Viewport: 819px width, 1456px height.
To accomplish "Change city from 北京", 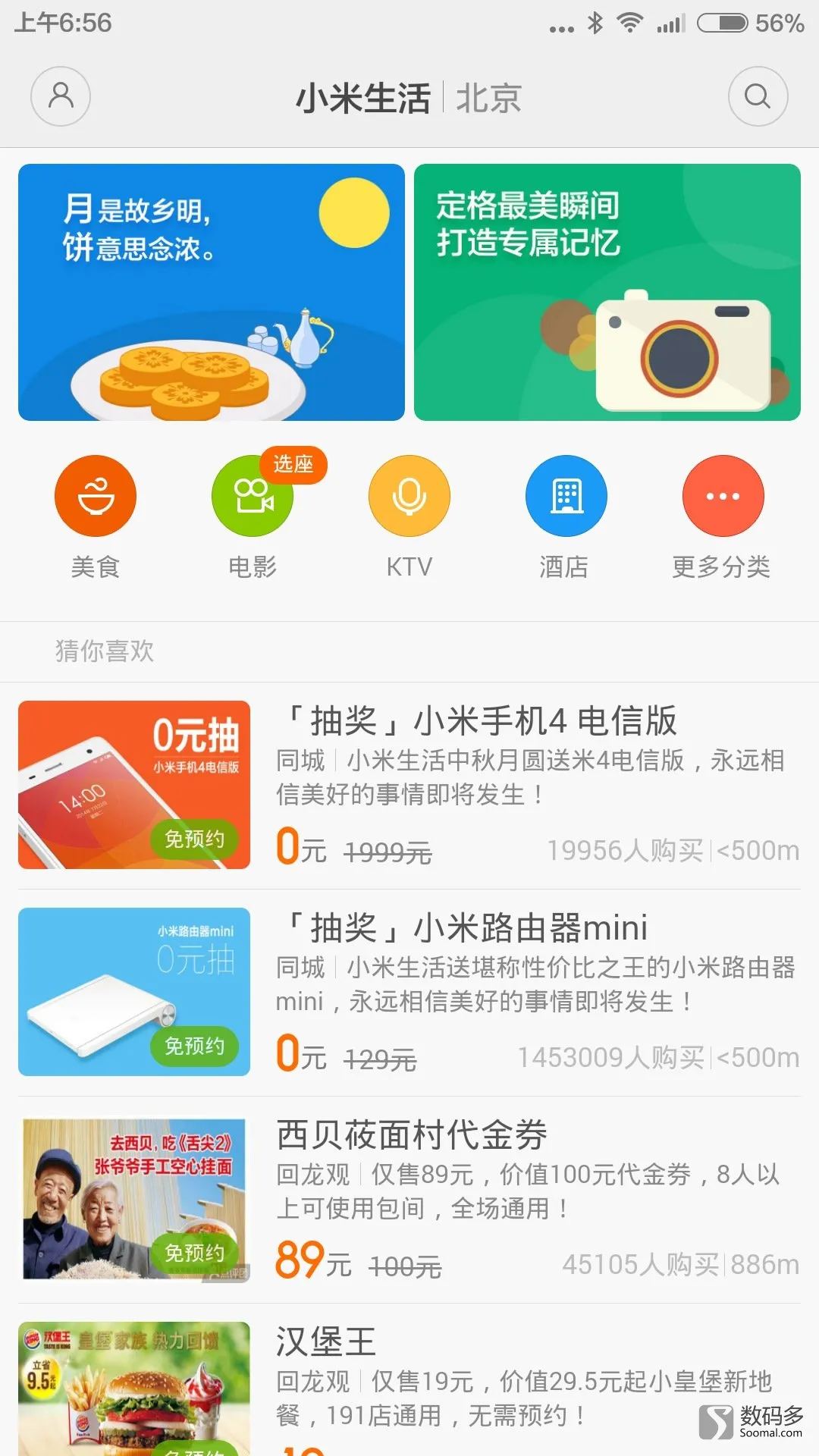I will coord(488,99).
